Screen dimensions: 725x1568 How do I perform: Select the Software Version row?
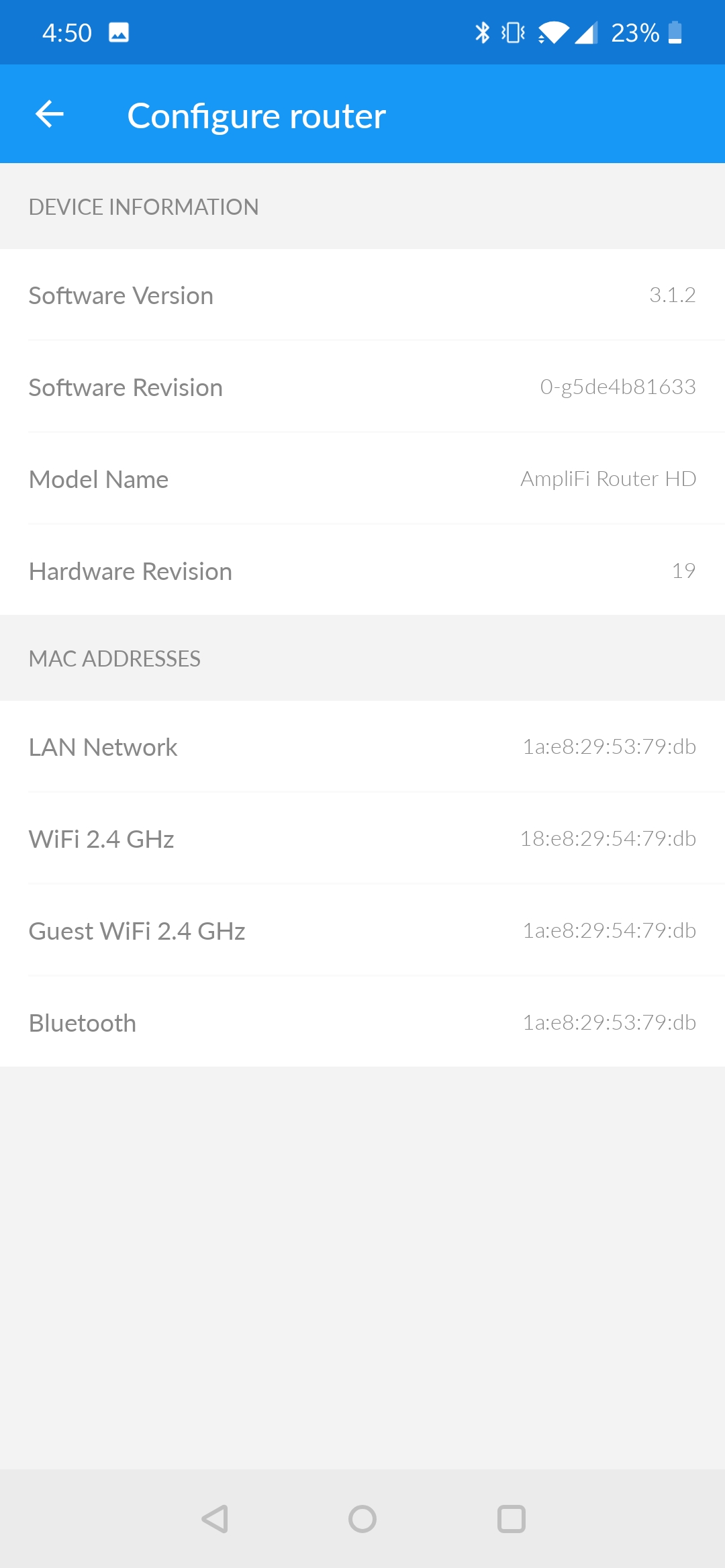362,295
